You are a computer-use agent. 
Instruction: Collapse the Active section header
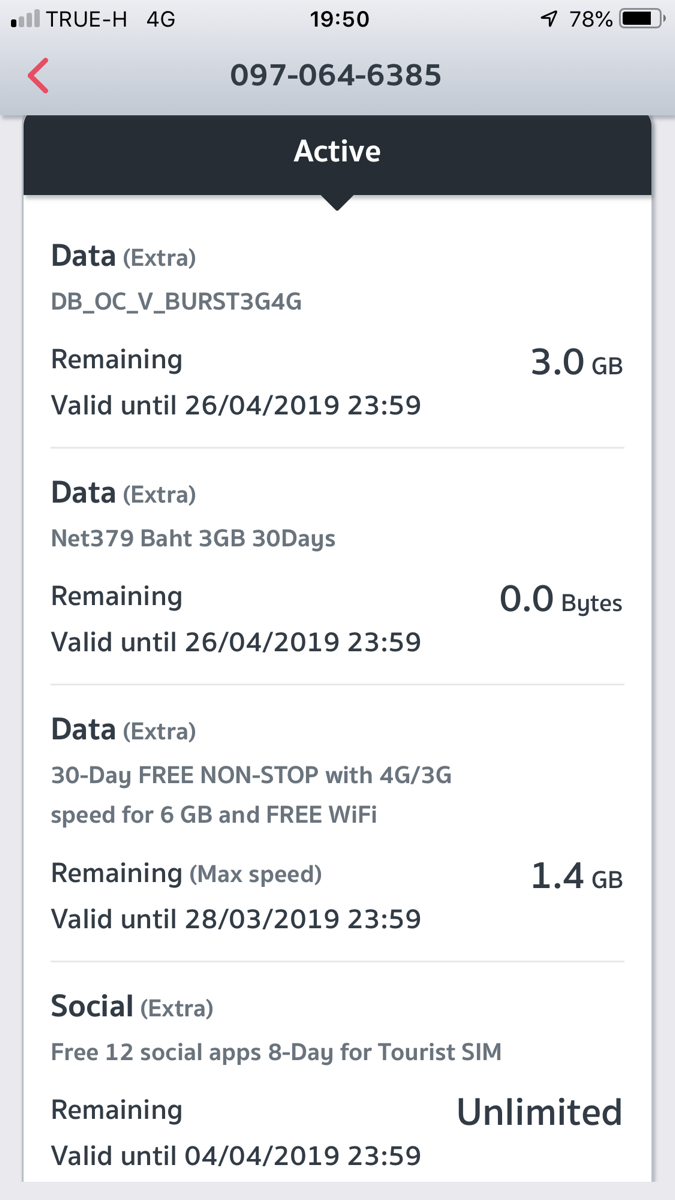click(337, 154)
